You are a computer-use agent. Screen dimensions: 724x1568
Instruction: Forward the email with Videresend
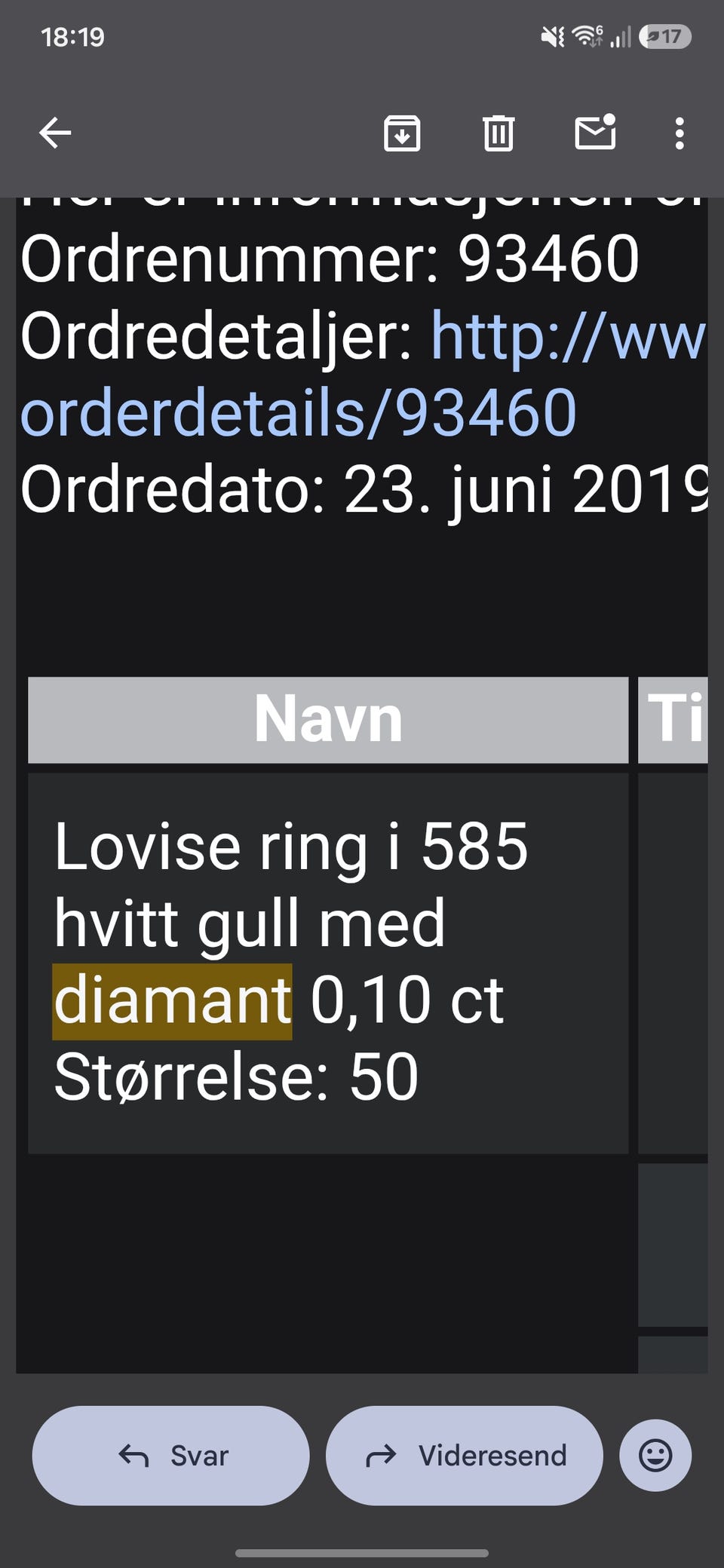click(465, 1455)
